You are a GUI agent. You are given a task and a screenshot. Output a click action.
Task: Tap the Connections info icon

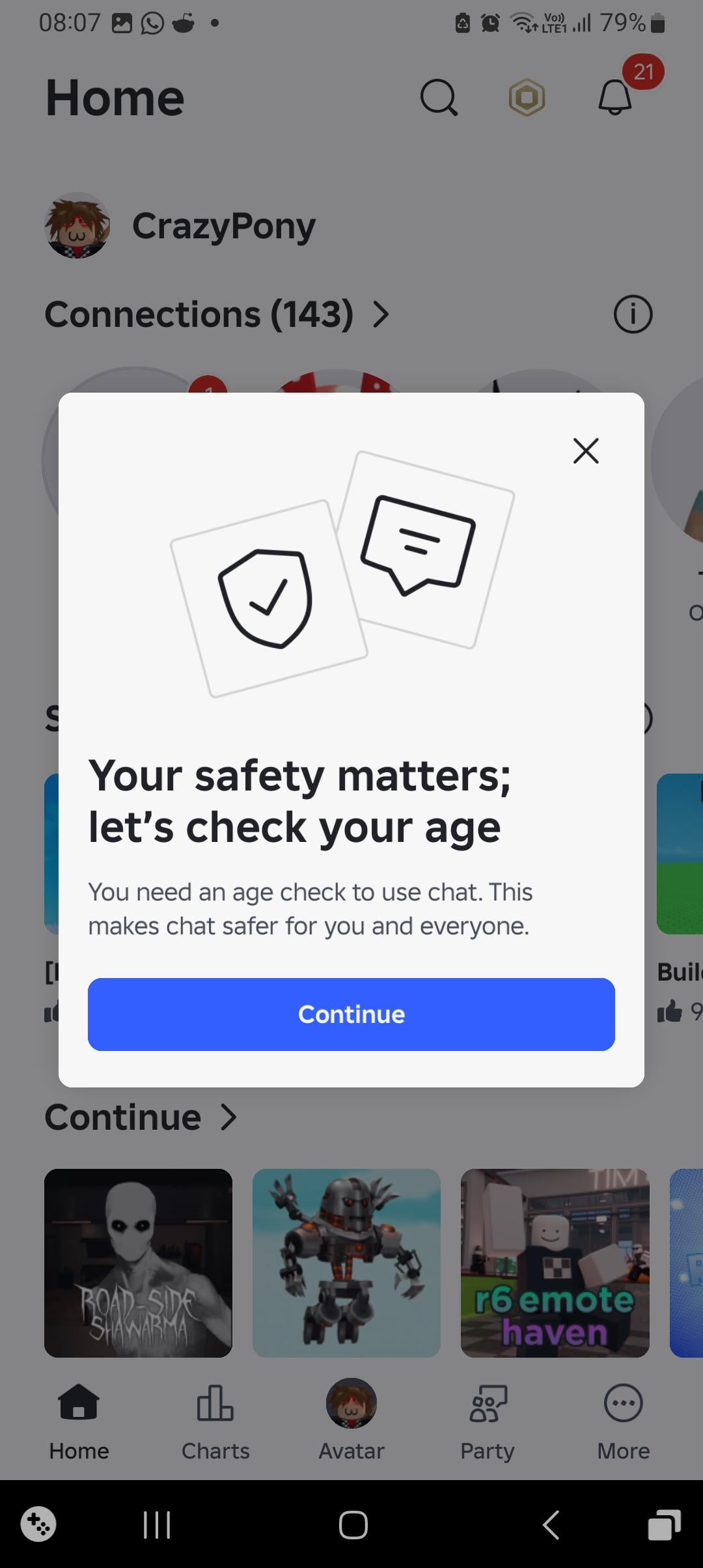coord(633,315)
